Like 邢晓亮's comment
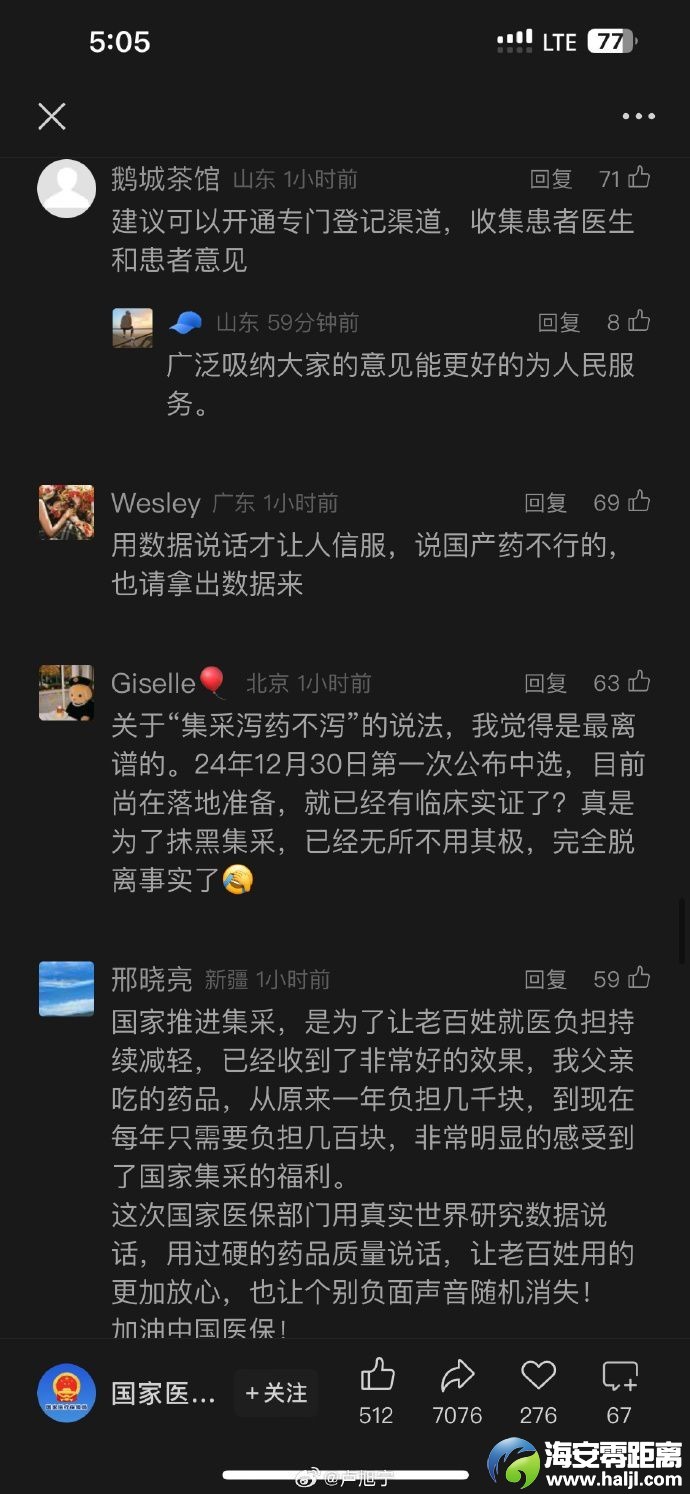The height and width of the screenshot is (1494, 690). point(639,978)
